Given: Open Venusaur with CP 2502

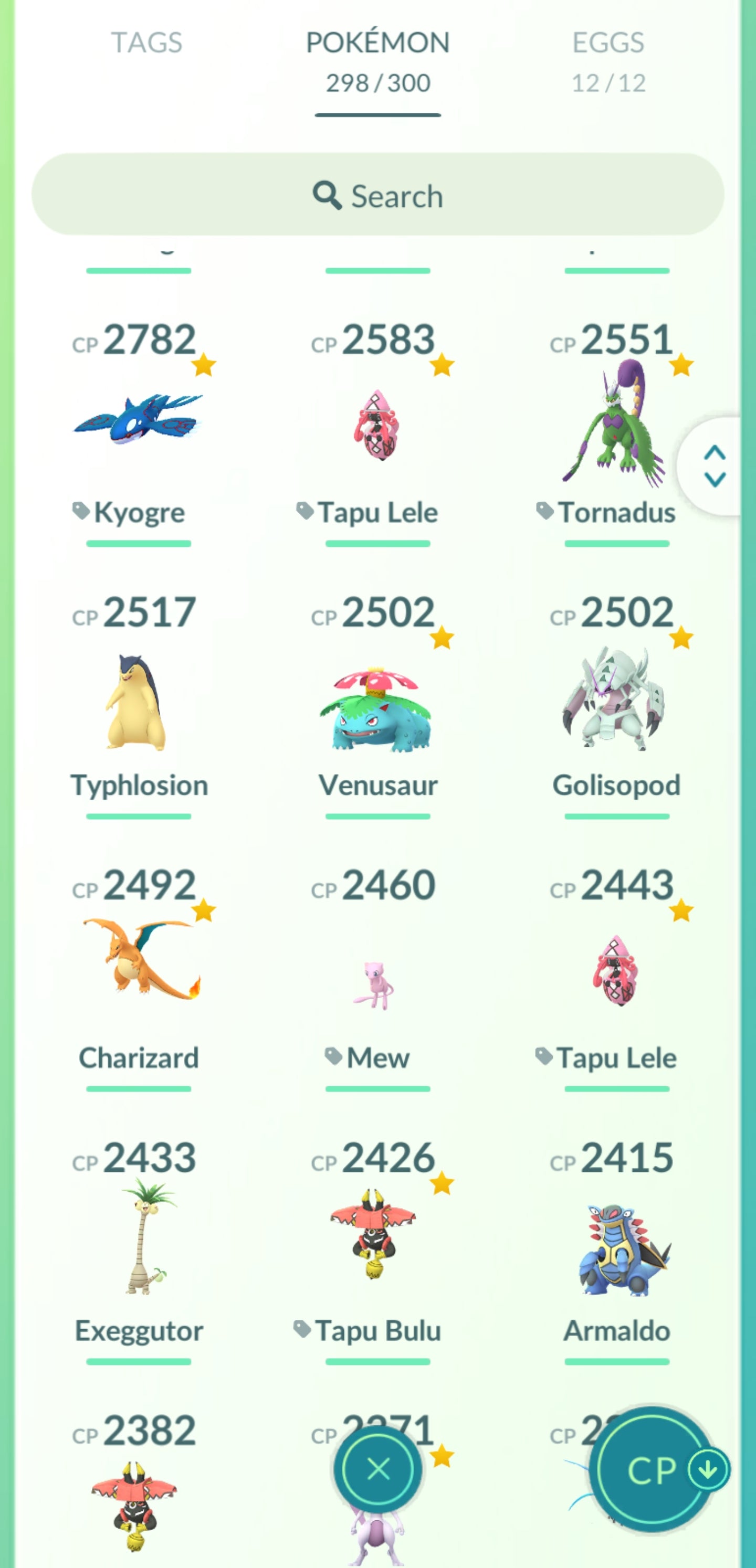Looking at the screenshot, I should pos(377,706).
